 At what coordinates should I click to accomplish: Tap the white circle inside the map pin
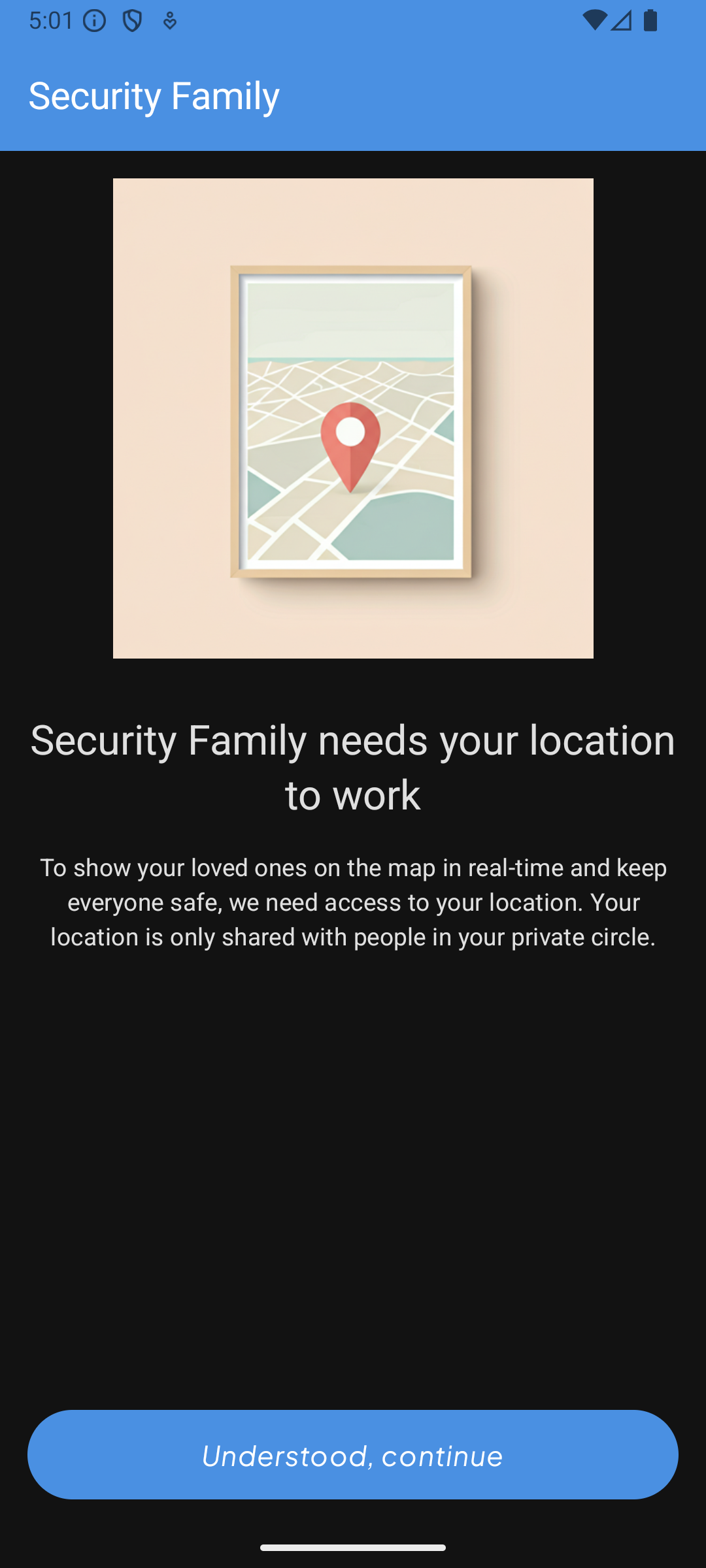351,430
